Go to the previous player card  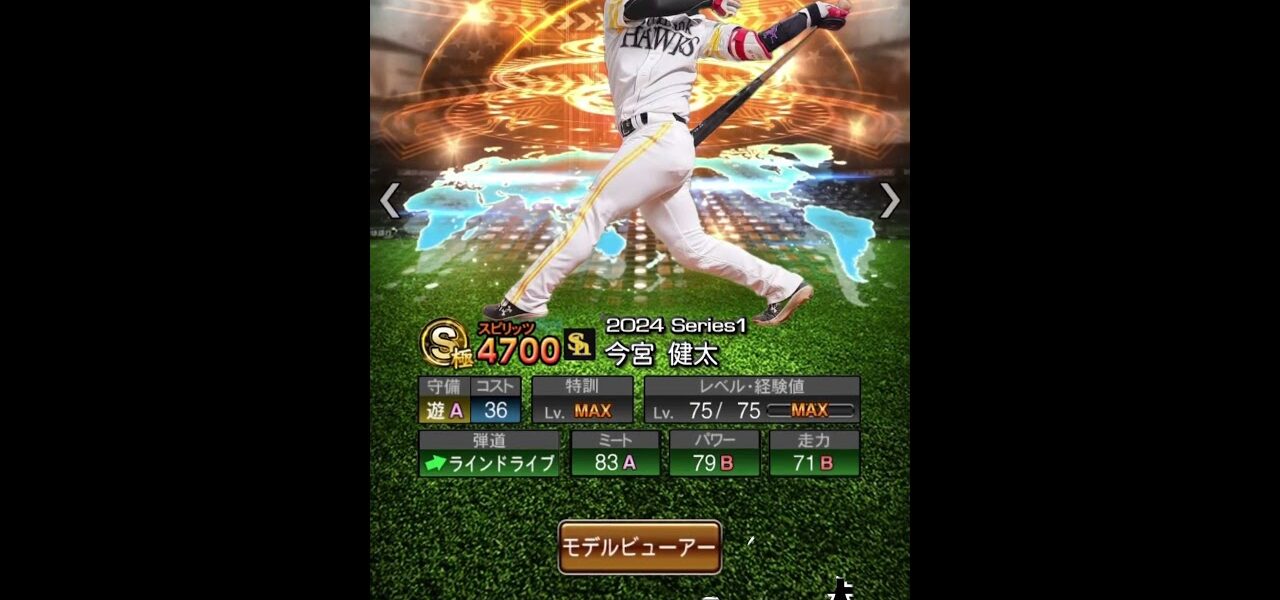(x=390, y=200)
